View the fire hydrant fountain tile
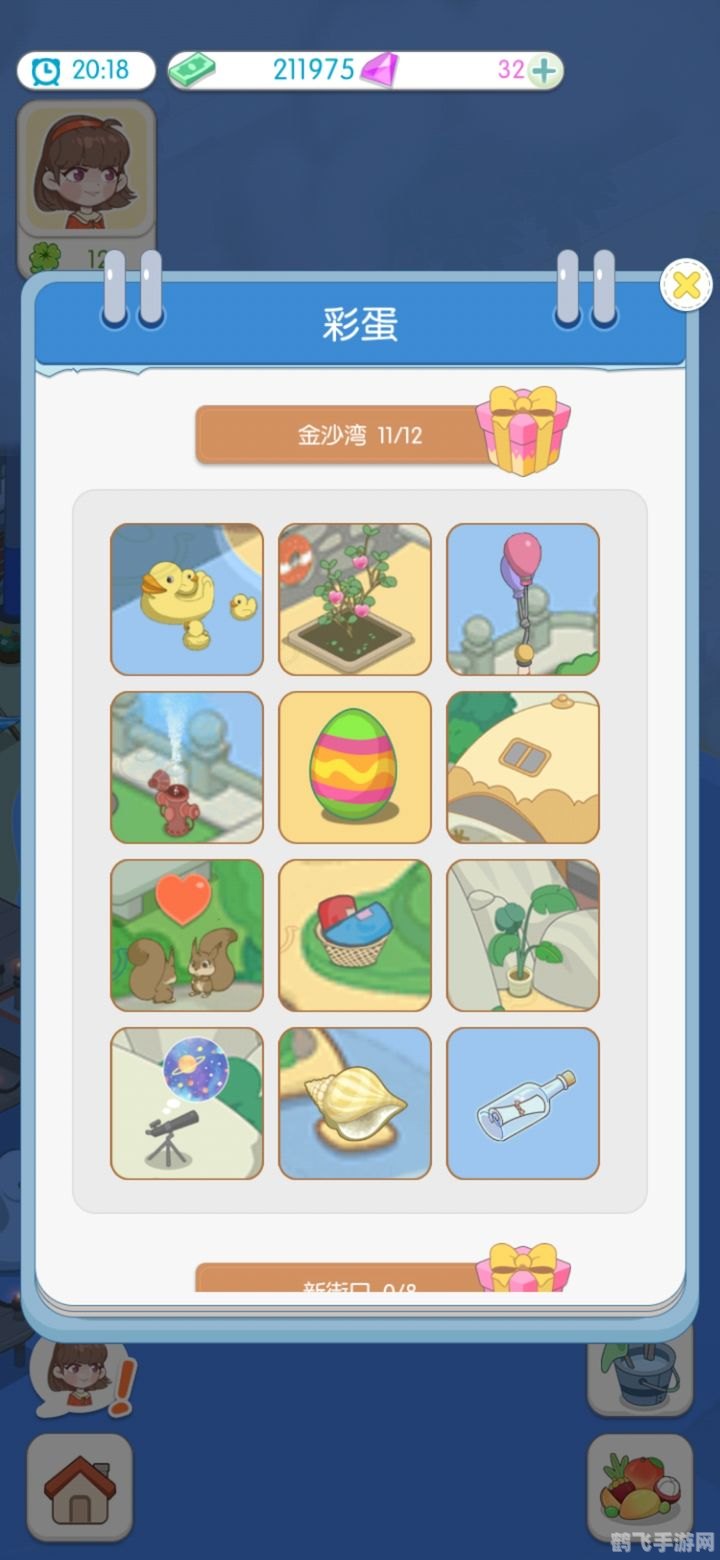Viewport: 720px width, 1560px height. (x=187, y=767)
